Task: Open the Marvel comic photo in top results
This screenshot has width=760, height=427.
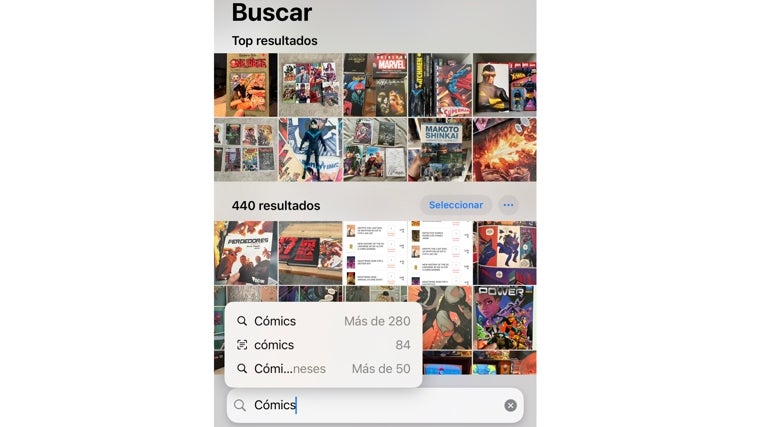Action: coord(375,85)
